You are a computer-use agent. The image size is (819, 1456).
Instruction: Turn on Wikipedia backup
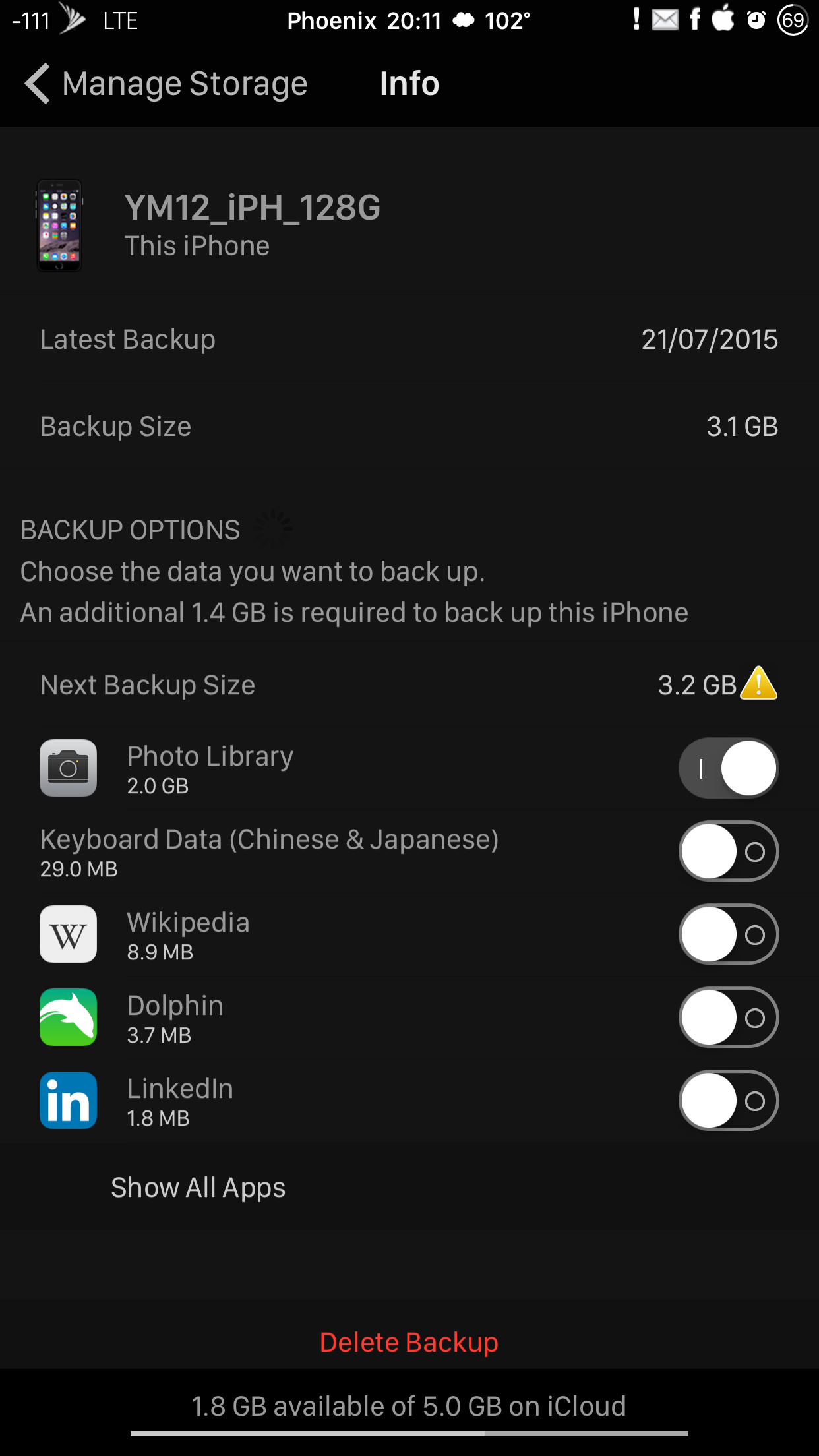(x=729, y=934)
